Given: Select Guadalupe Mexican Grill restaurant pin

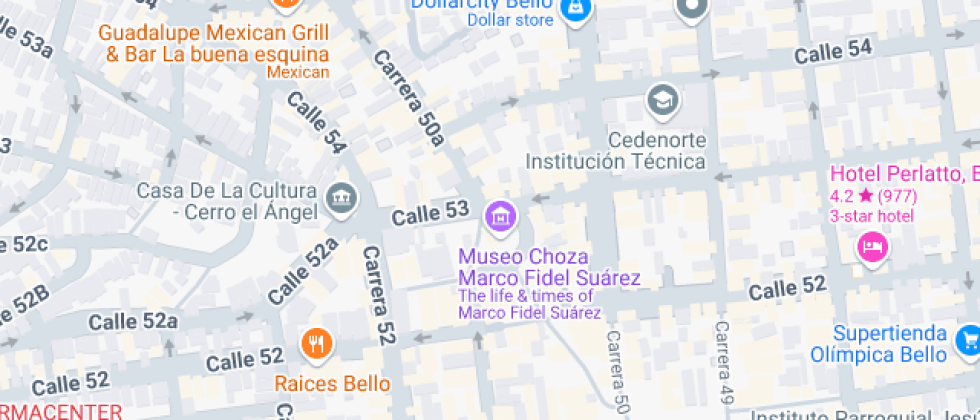Looking at the screenshot, I should [x=285, y=4].
